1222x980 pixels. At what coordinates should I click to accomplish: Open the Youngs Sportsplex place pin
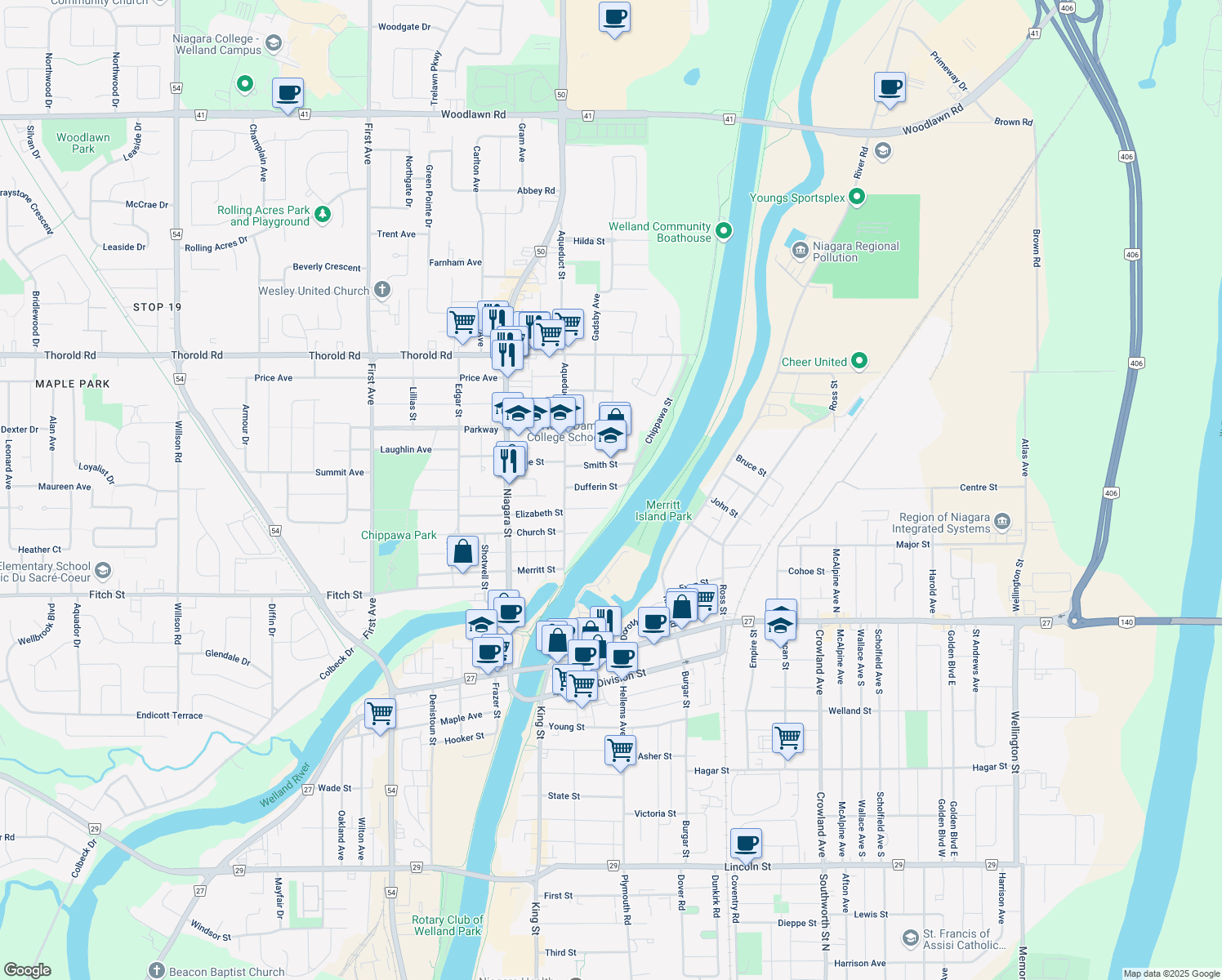coord(857,197)
